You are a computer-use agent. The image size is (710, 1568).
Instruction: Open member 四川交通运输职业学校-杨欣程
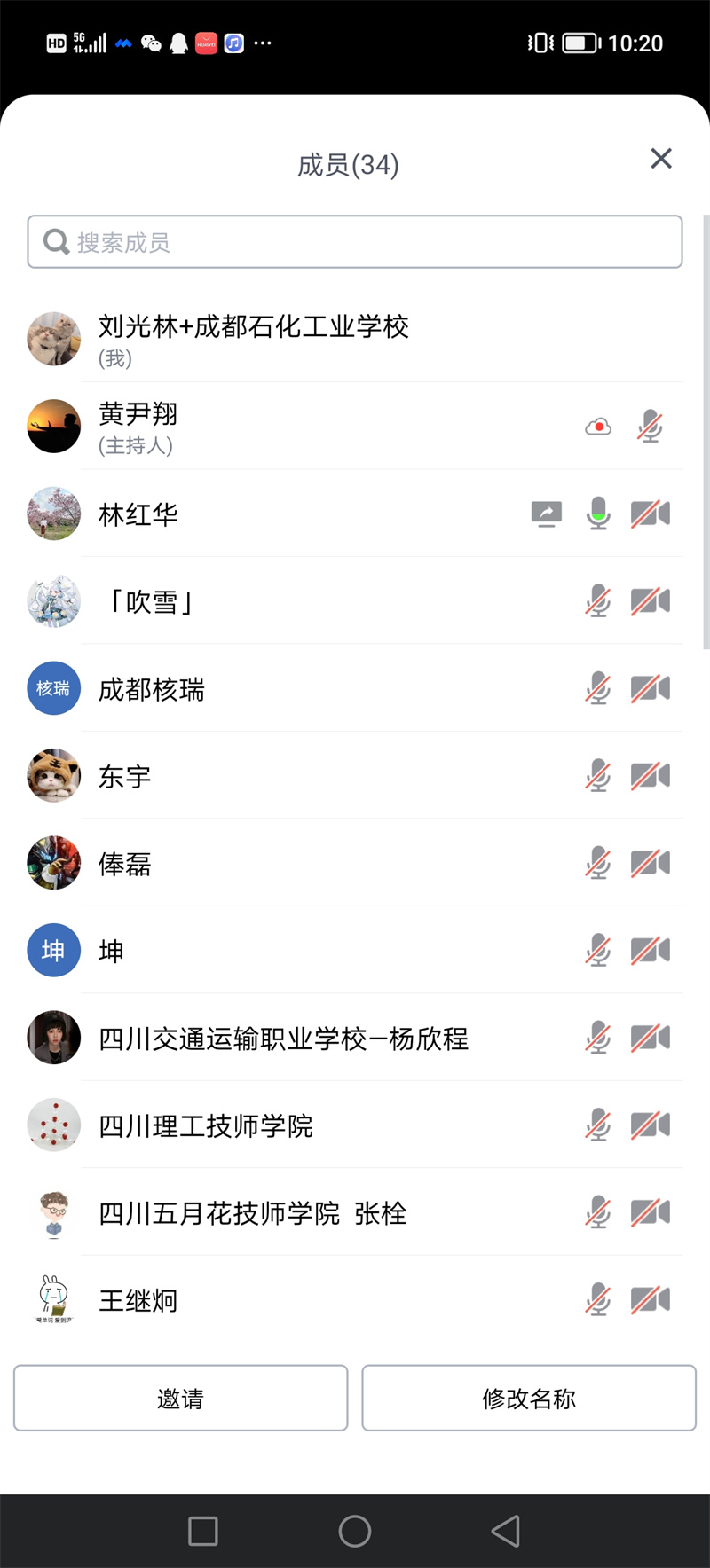tap(284, 1039)
